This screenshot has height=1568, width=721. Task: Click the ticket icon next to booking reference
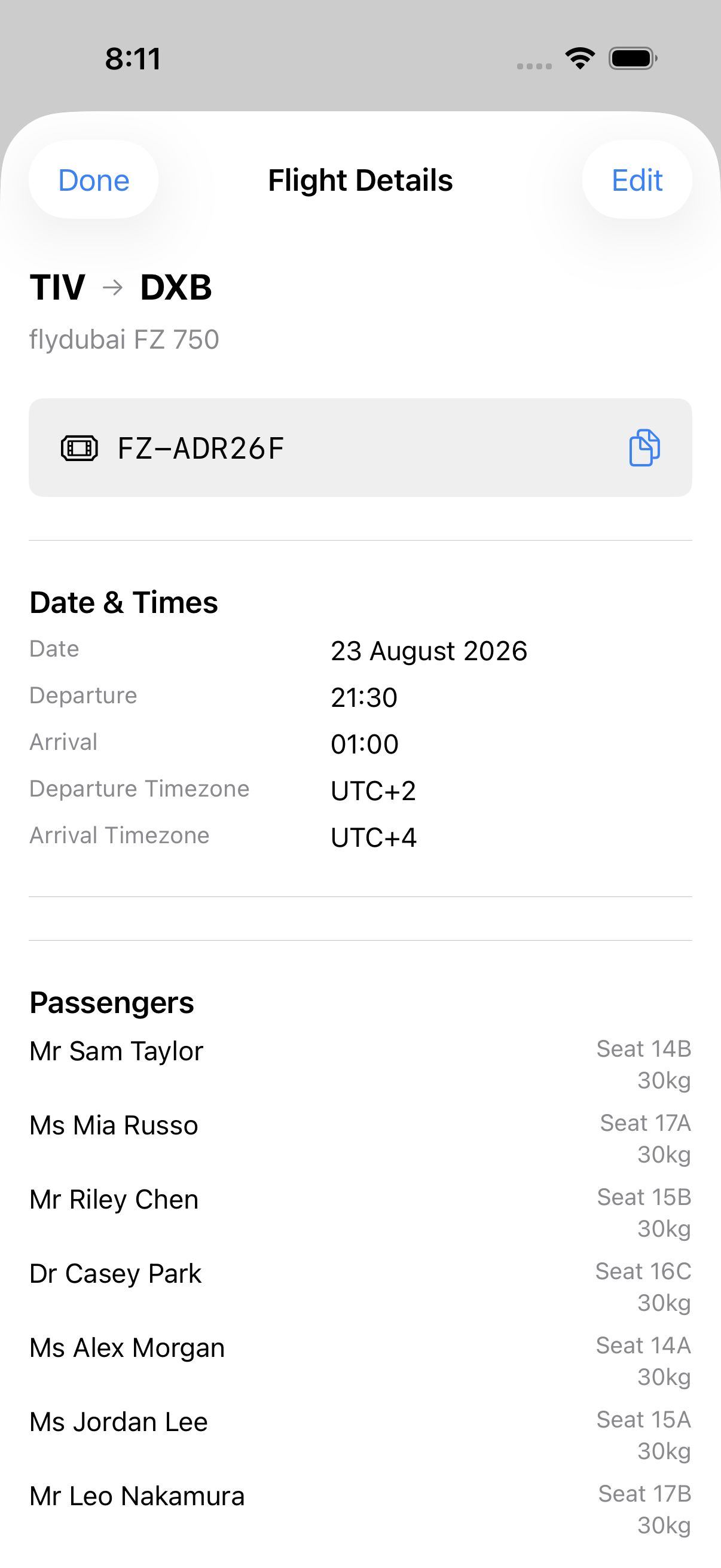coord(80,447)
